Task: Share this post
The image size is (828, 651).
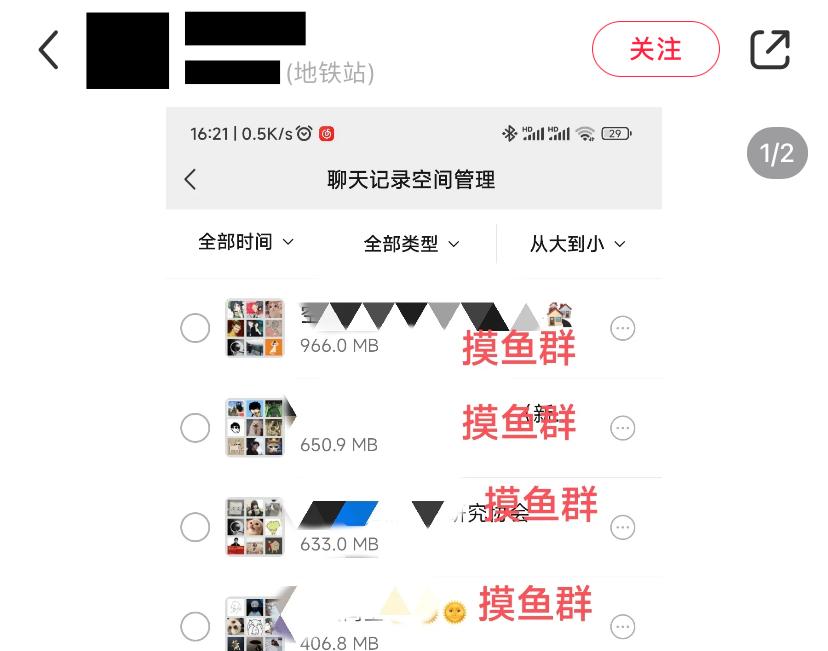Action: (x=769, y=50)
